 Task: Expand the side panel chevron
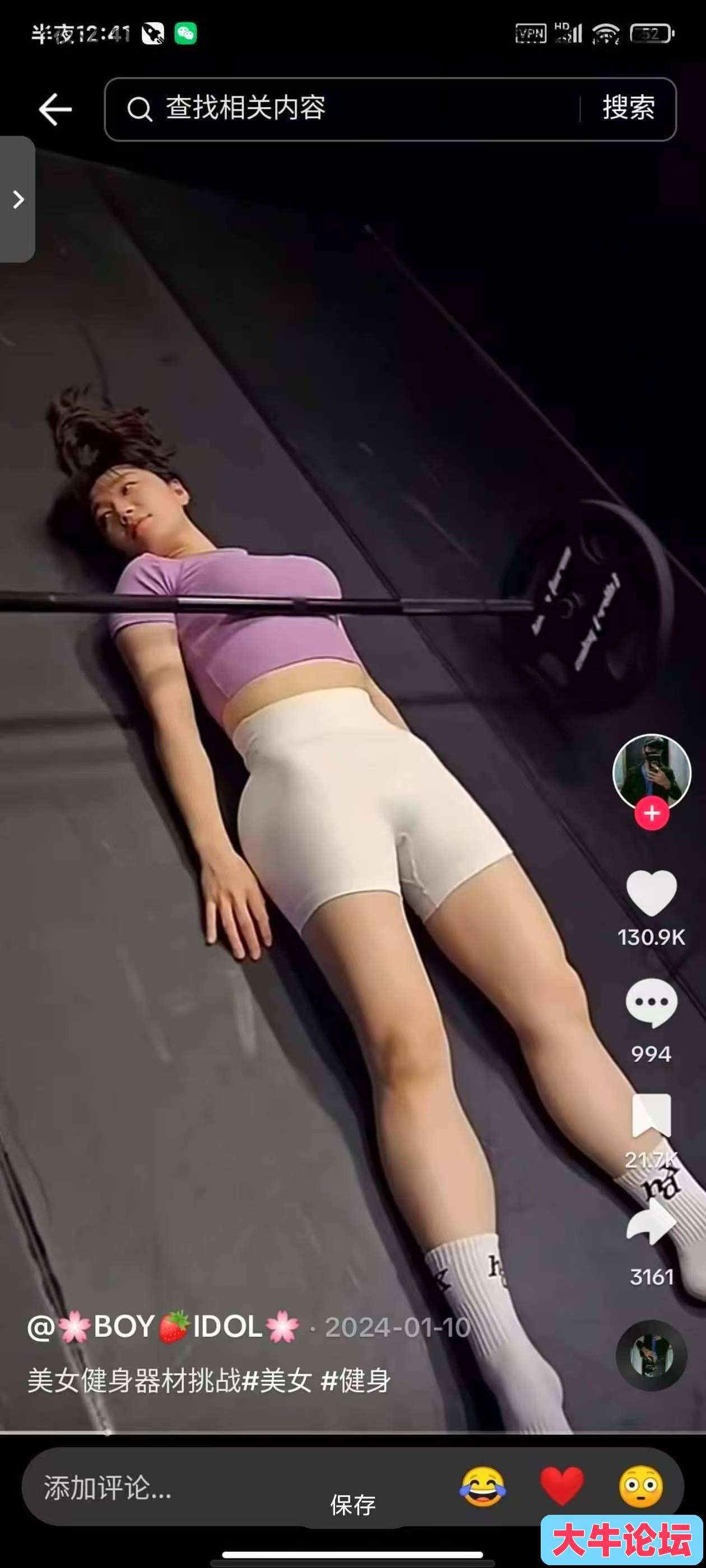(18, 199)
